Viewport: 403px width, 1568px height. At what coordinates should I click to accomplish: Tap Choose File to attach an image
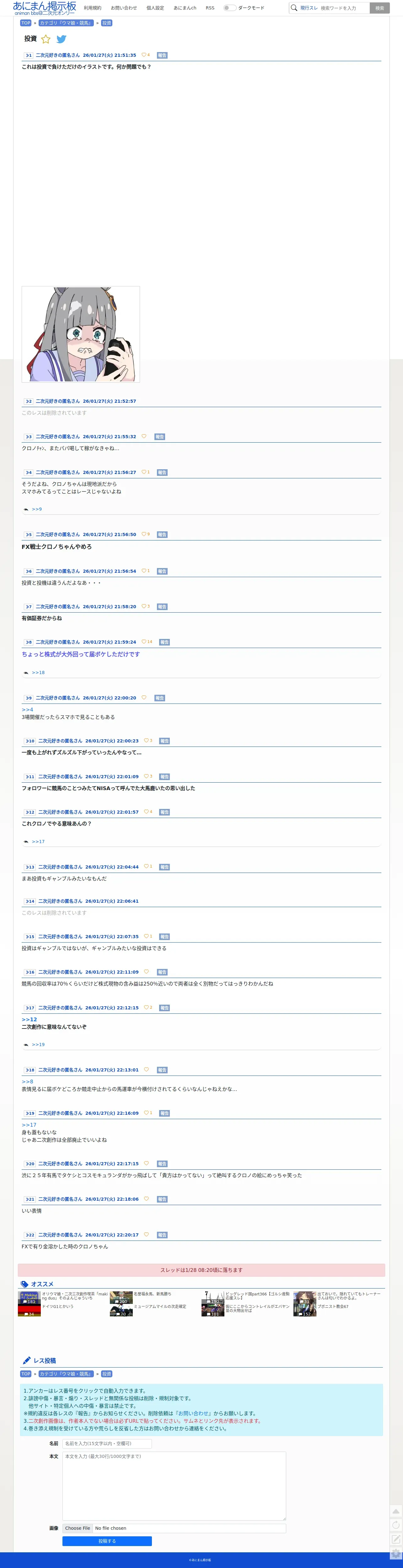[x=77, y=1528]
